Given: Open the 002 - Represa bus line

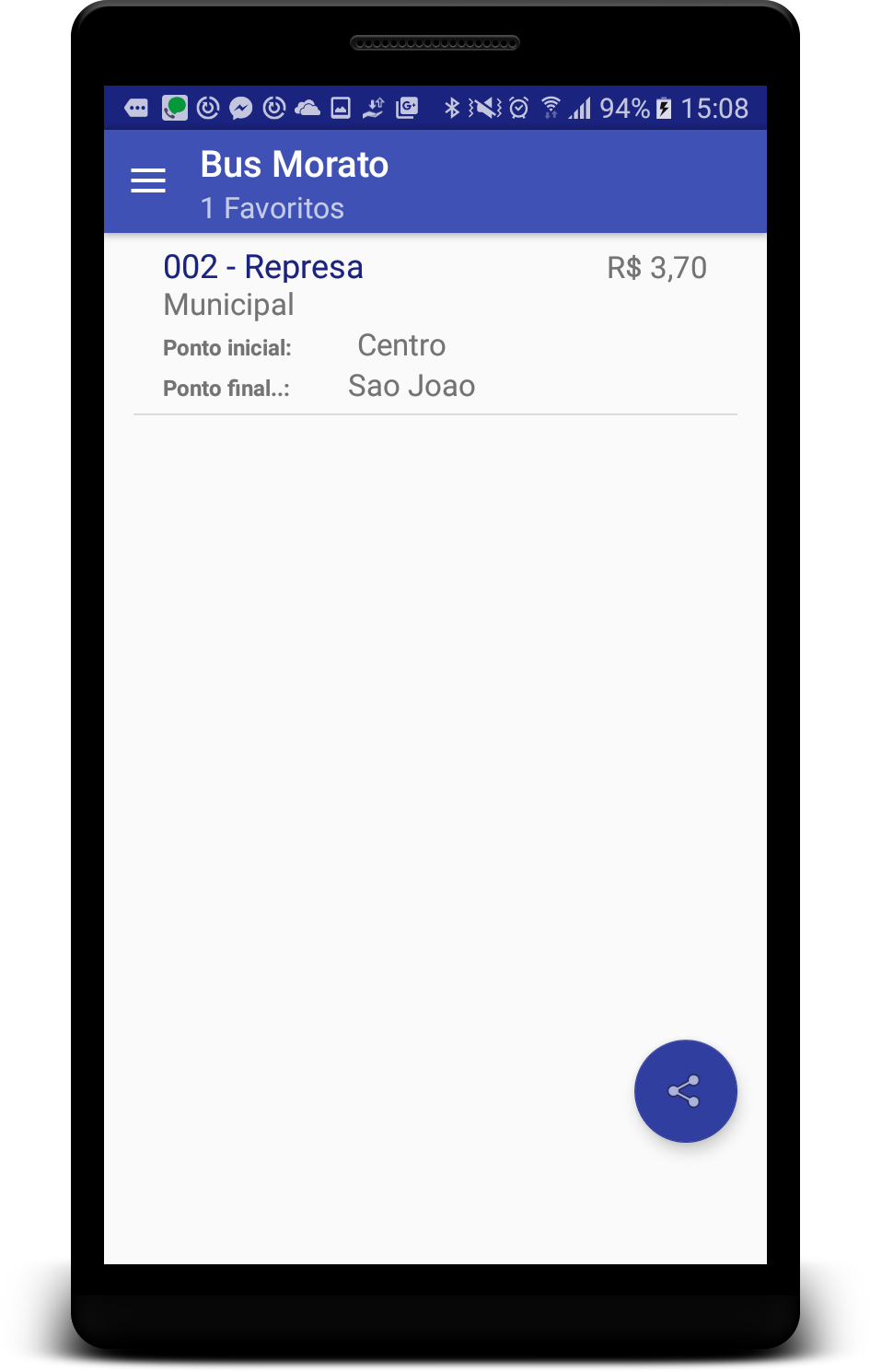Looking at the screenshot, I should (263, 268).
